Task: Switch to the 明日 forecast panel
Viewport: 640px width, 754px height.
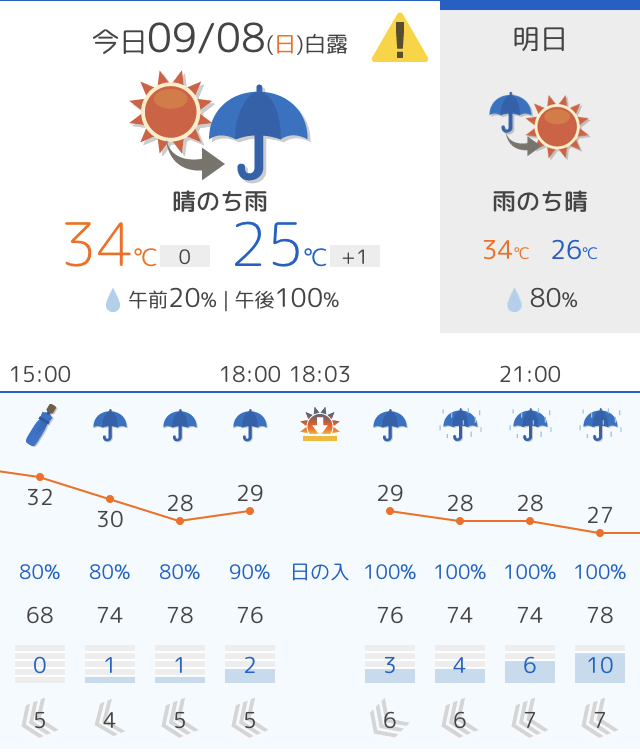Action: (539, 170)
